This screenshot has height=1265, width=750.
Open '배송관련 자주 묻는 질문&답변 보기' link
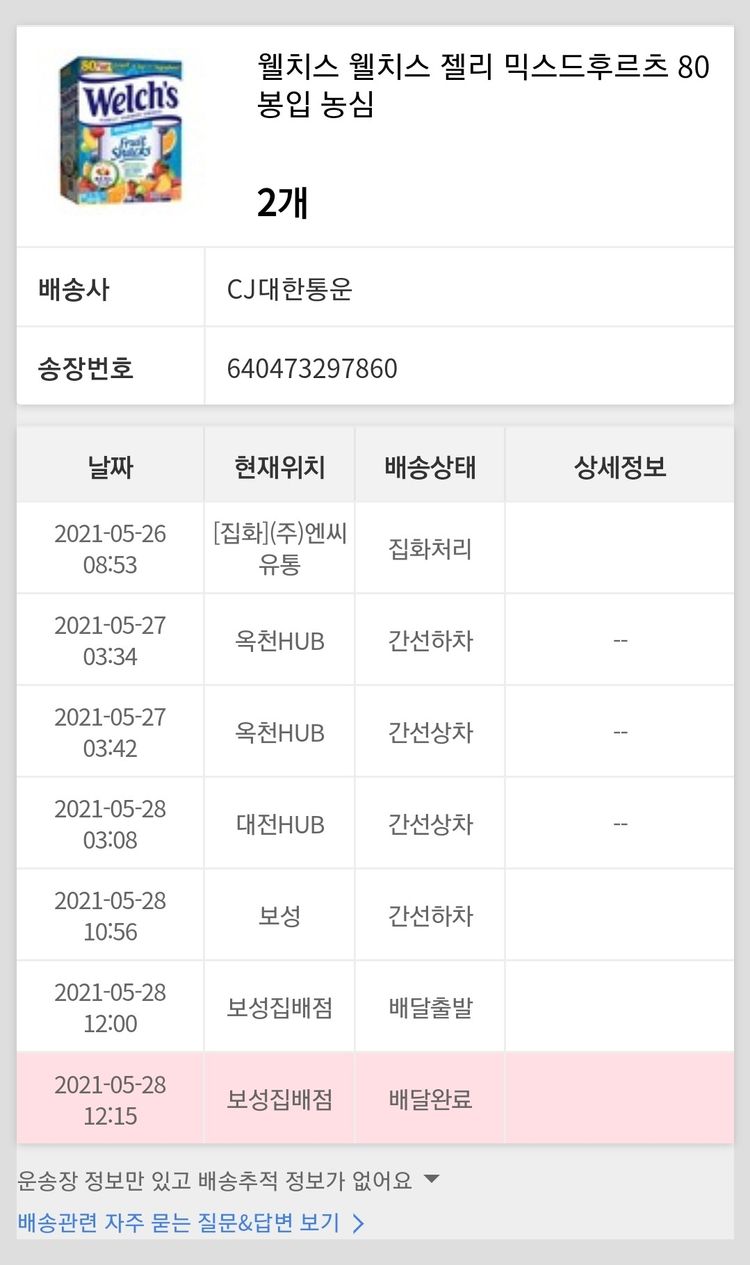click(x=190, y=1222)
